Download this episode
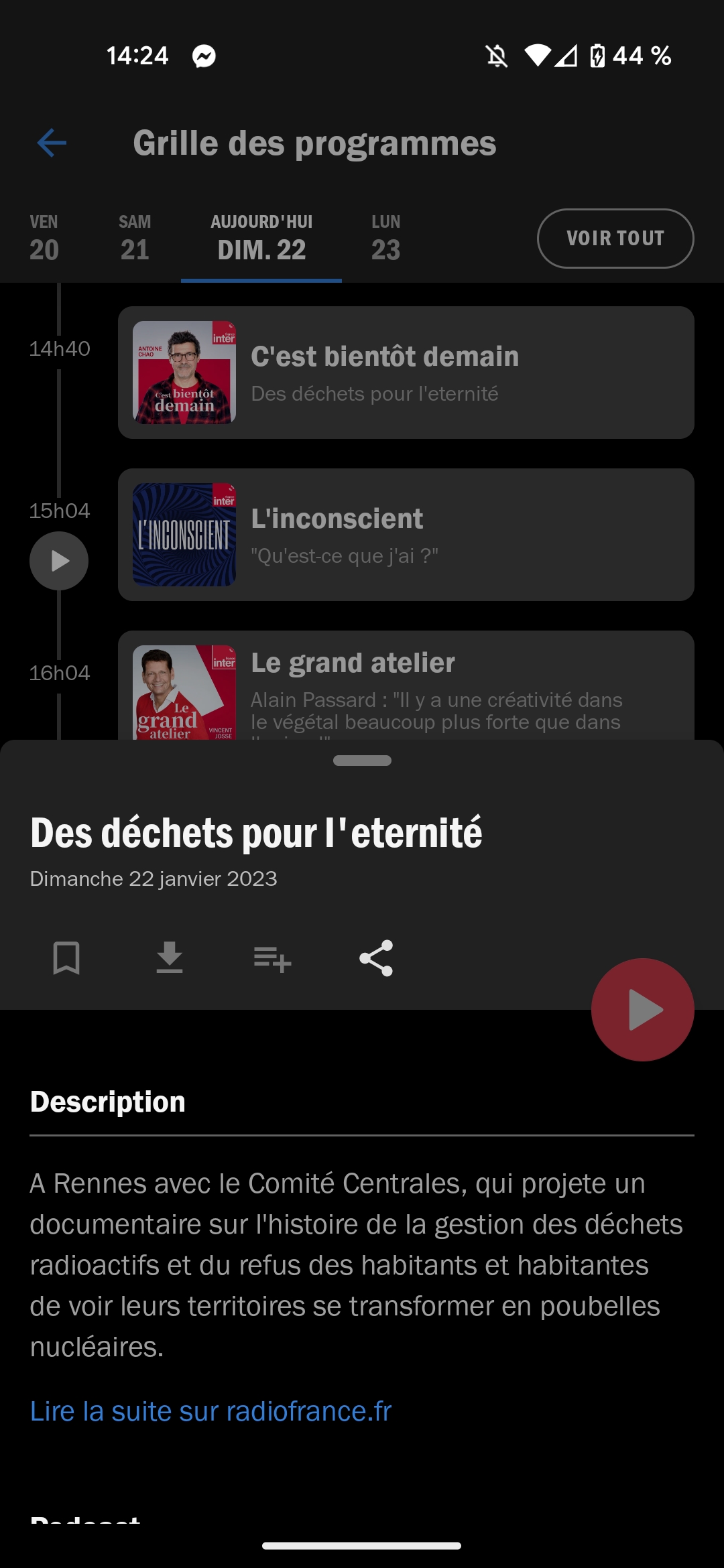The height and width of the screenshot is (1568, 724). 170,958
